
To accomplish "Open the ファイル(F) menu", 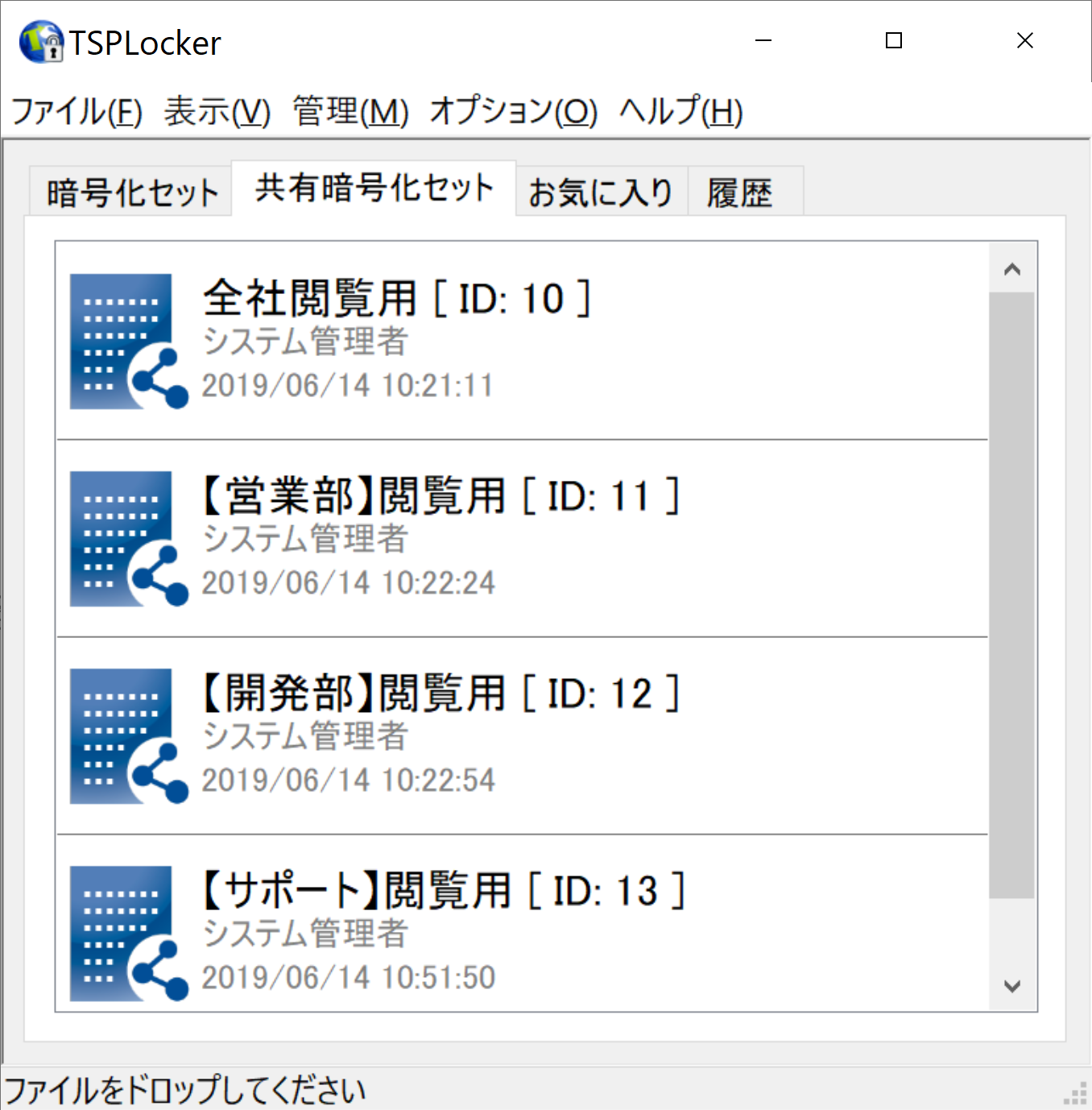I will (77, 111).
